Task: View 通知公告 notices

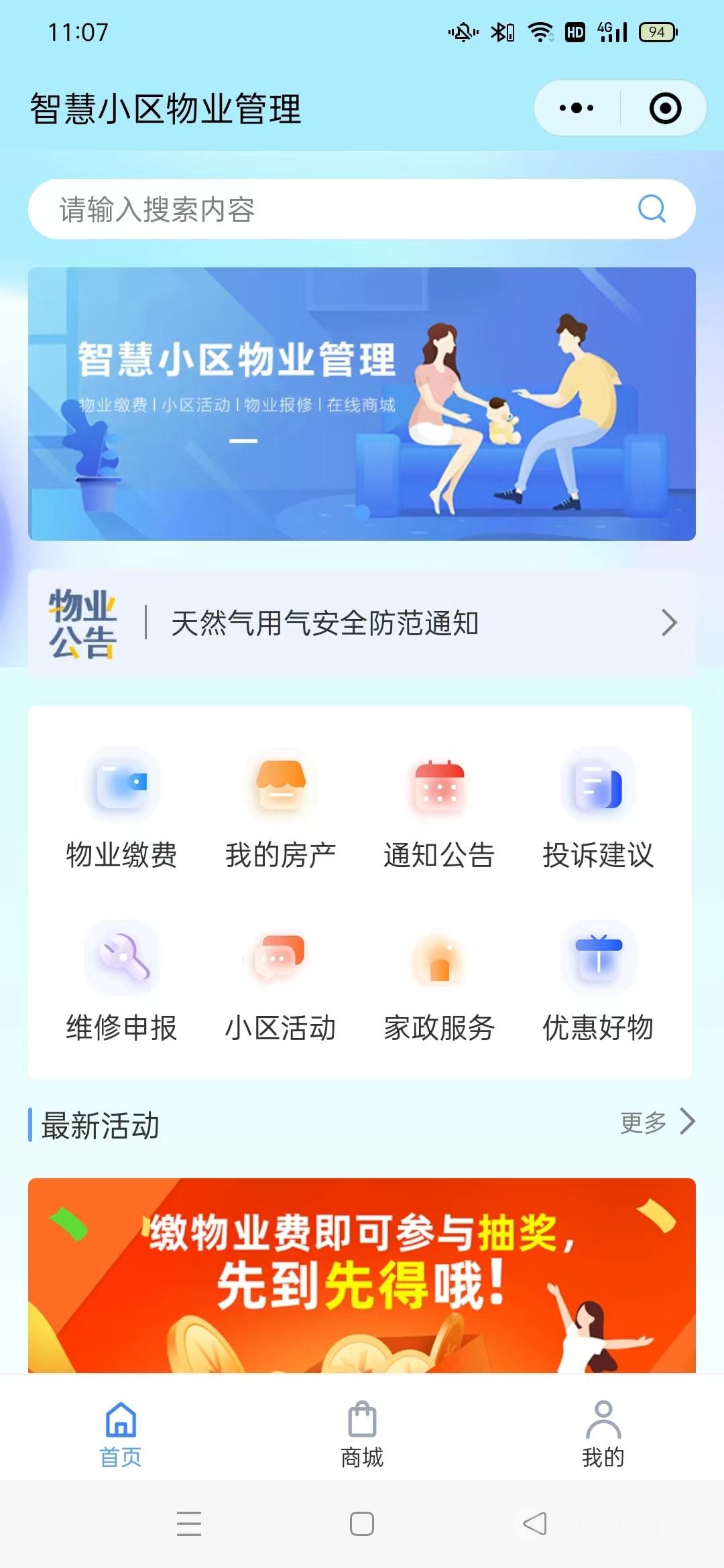Action: [439, 809]
